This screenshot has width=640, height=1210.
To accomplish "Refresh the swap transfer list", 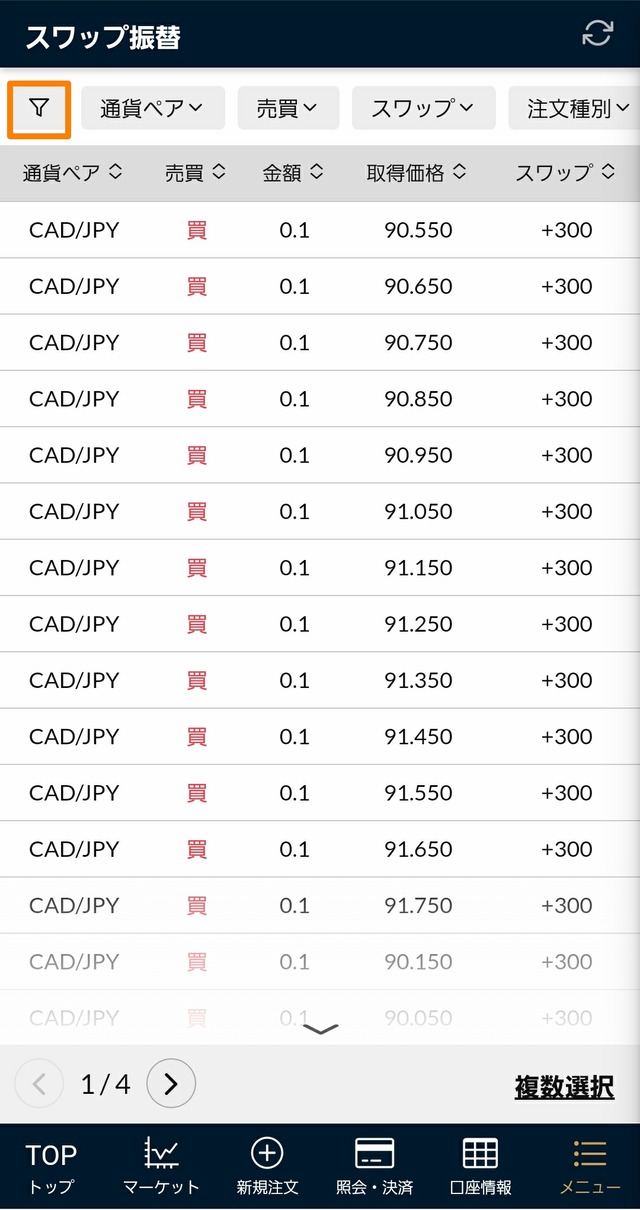I will [x=597, y=33].
